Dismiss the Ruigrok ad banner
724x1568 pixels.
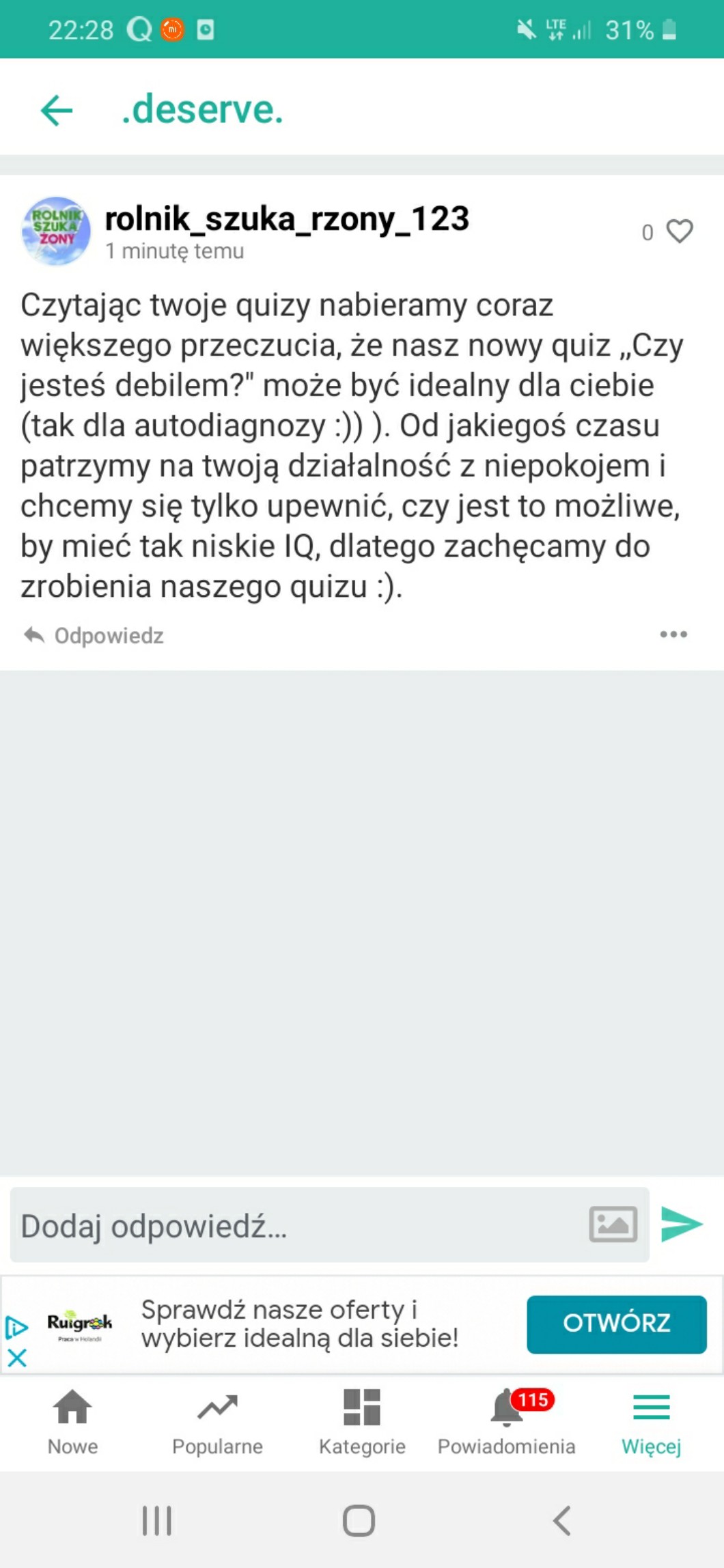coord(17,1357)
